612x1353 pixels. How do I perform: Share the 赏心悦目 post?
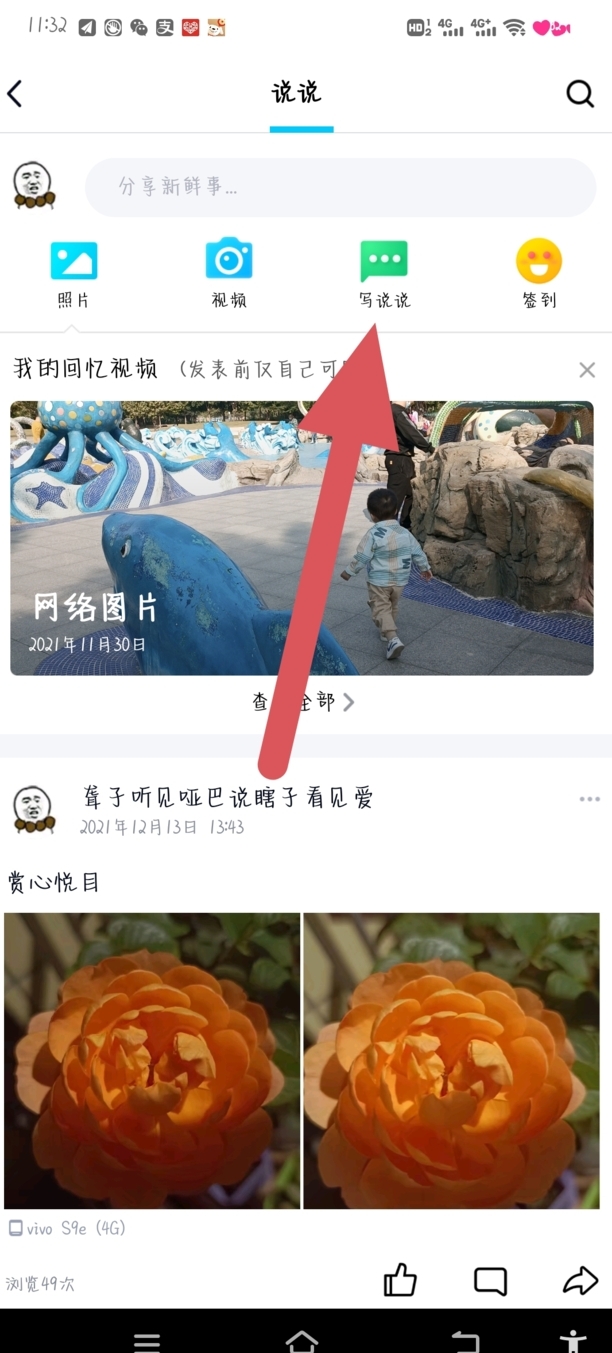click(x=580, y=1281)
